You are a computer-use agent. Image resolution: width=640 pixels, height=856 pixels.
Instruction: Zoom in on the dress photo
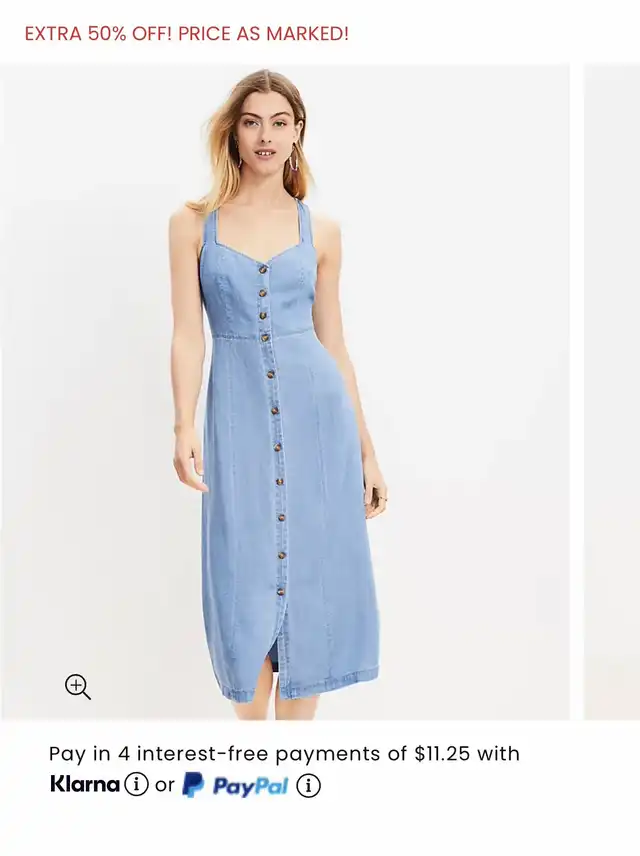pos(78,687)
